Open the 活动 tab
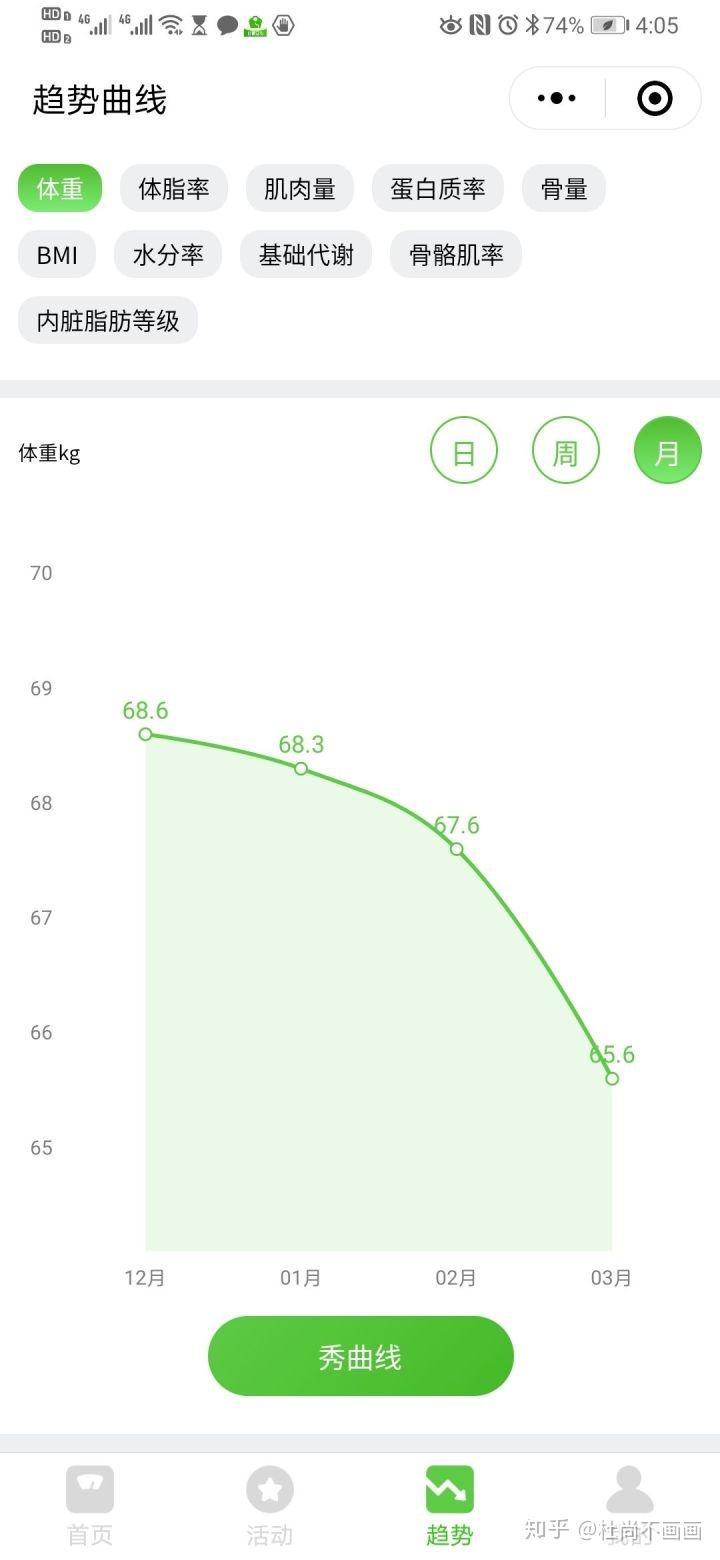 click(x=270, y=1506)
